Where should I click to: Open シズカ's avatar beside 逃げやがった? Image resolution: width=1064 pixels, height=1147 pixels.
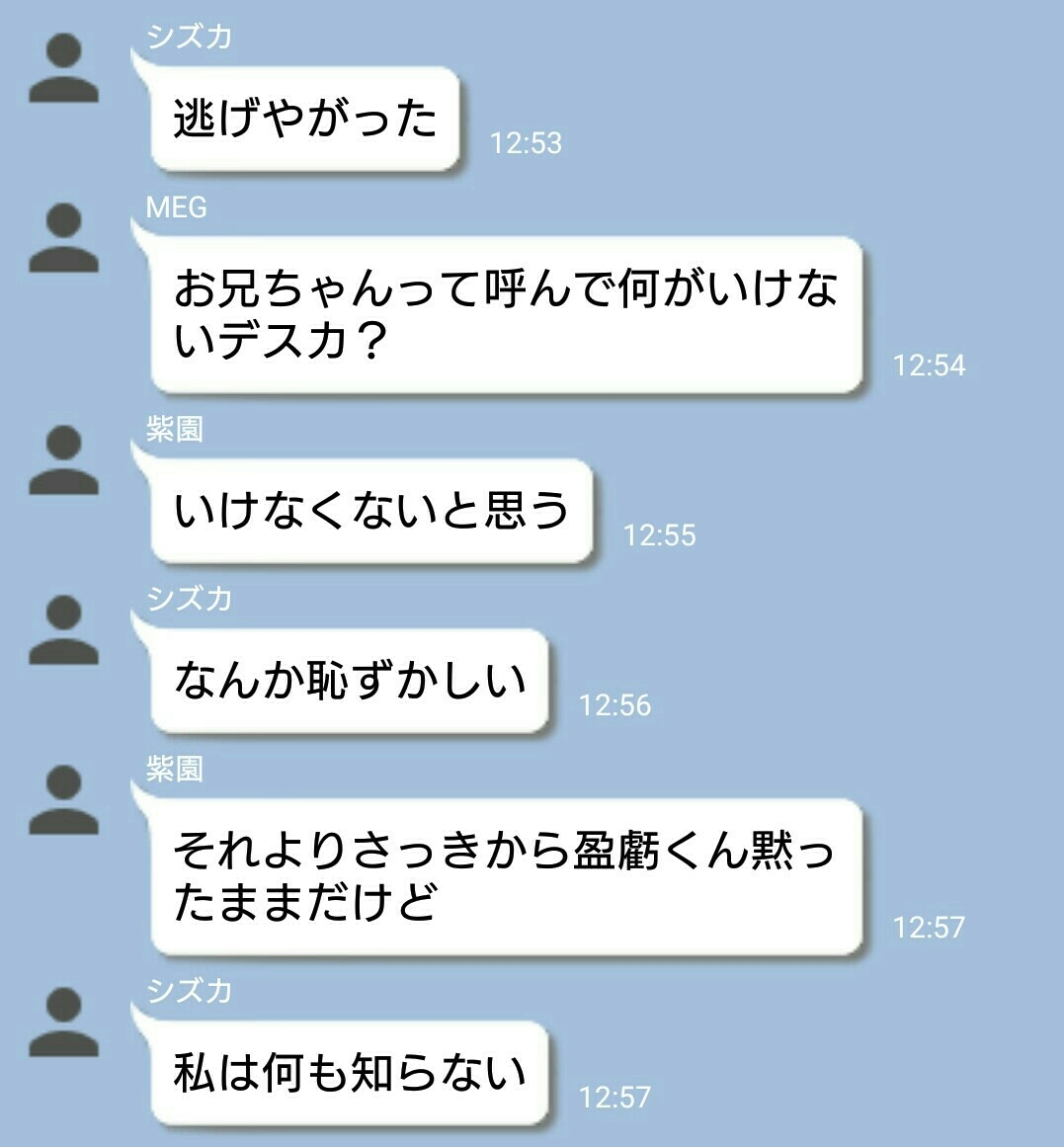[63, 69]
